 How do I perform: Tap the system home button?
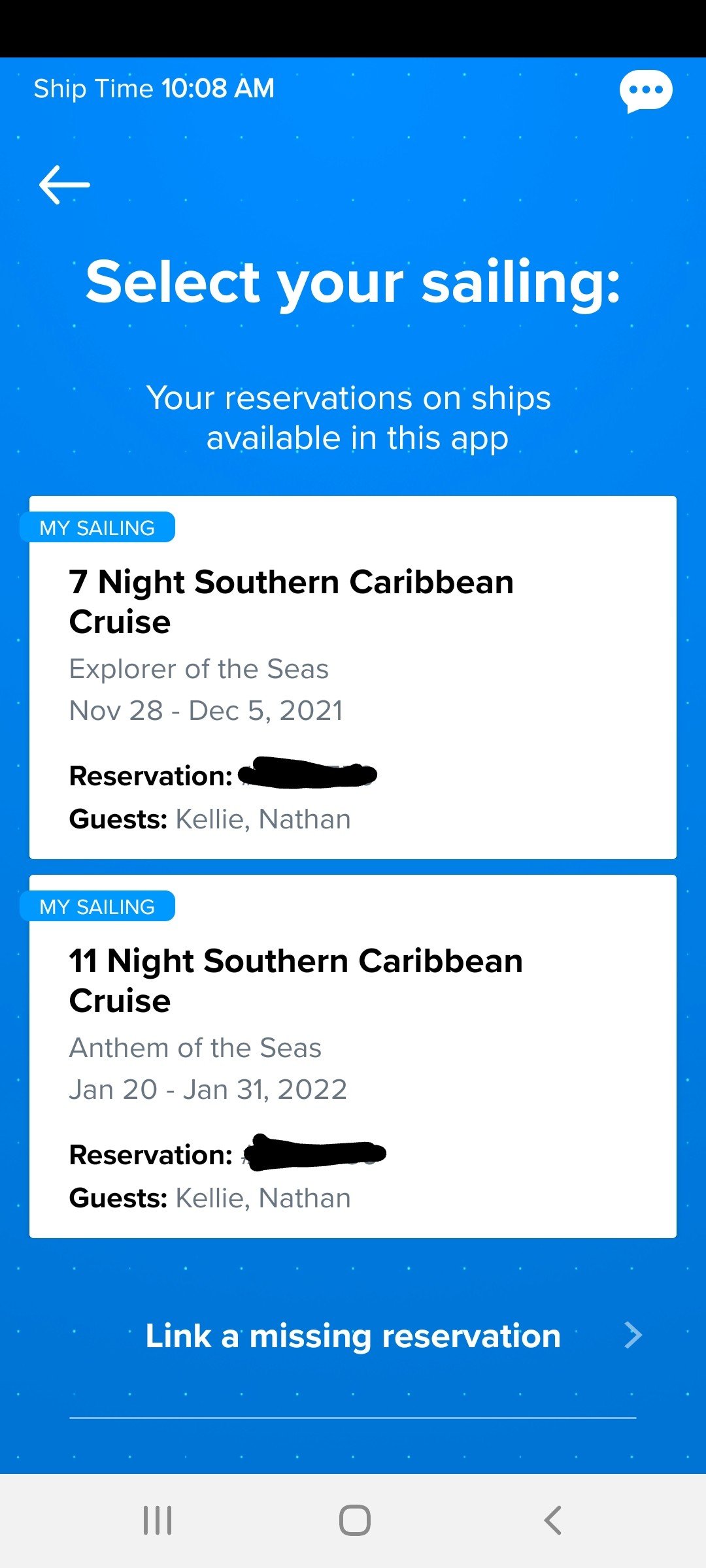[x=355, y=1520]
